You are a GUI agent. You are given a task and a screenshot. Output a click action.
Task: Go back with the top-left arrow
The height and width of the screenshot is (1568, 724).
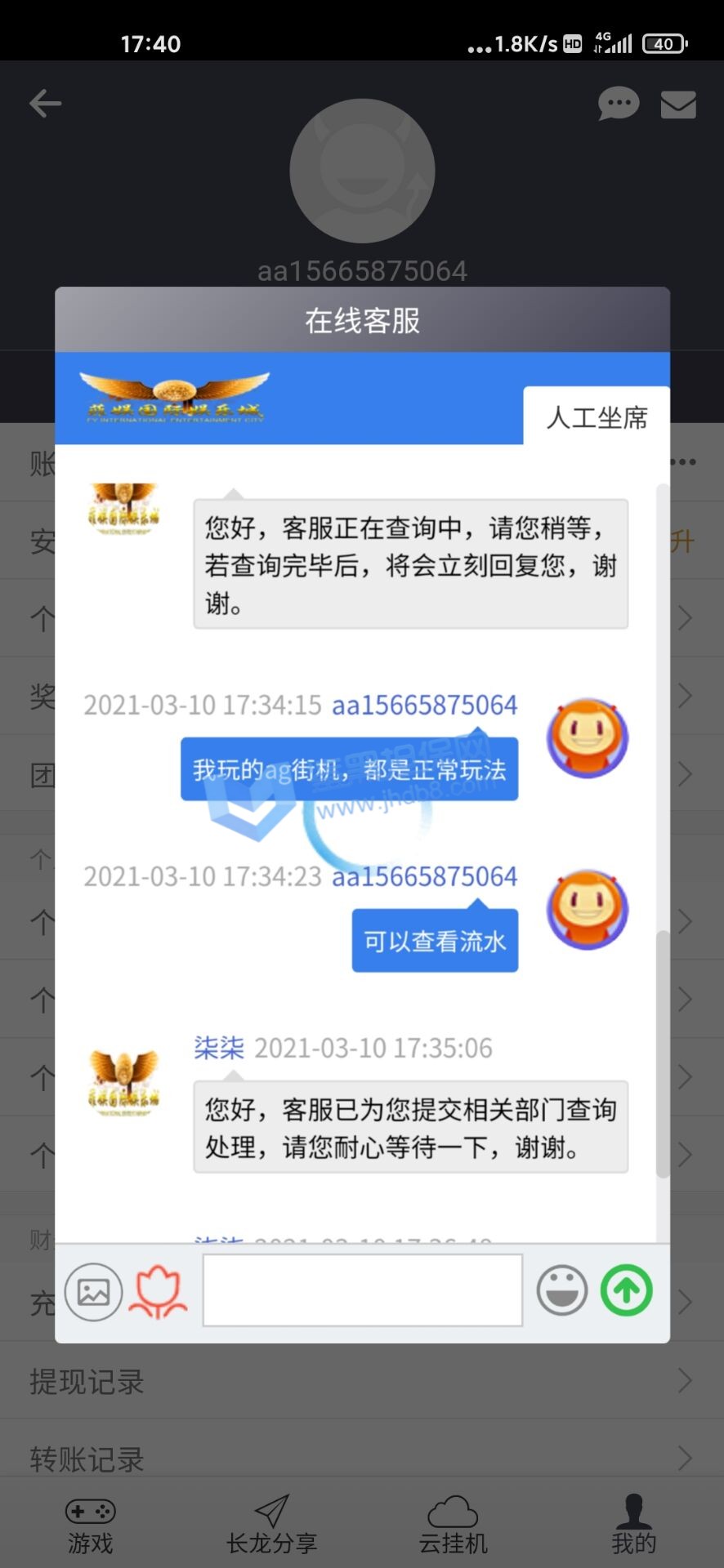click(x=46, y=104)
